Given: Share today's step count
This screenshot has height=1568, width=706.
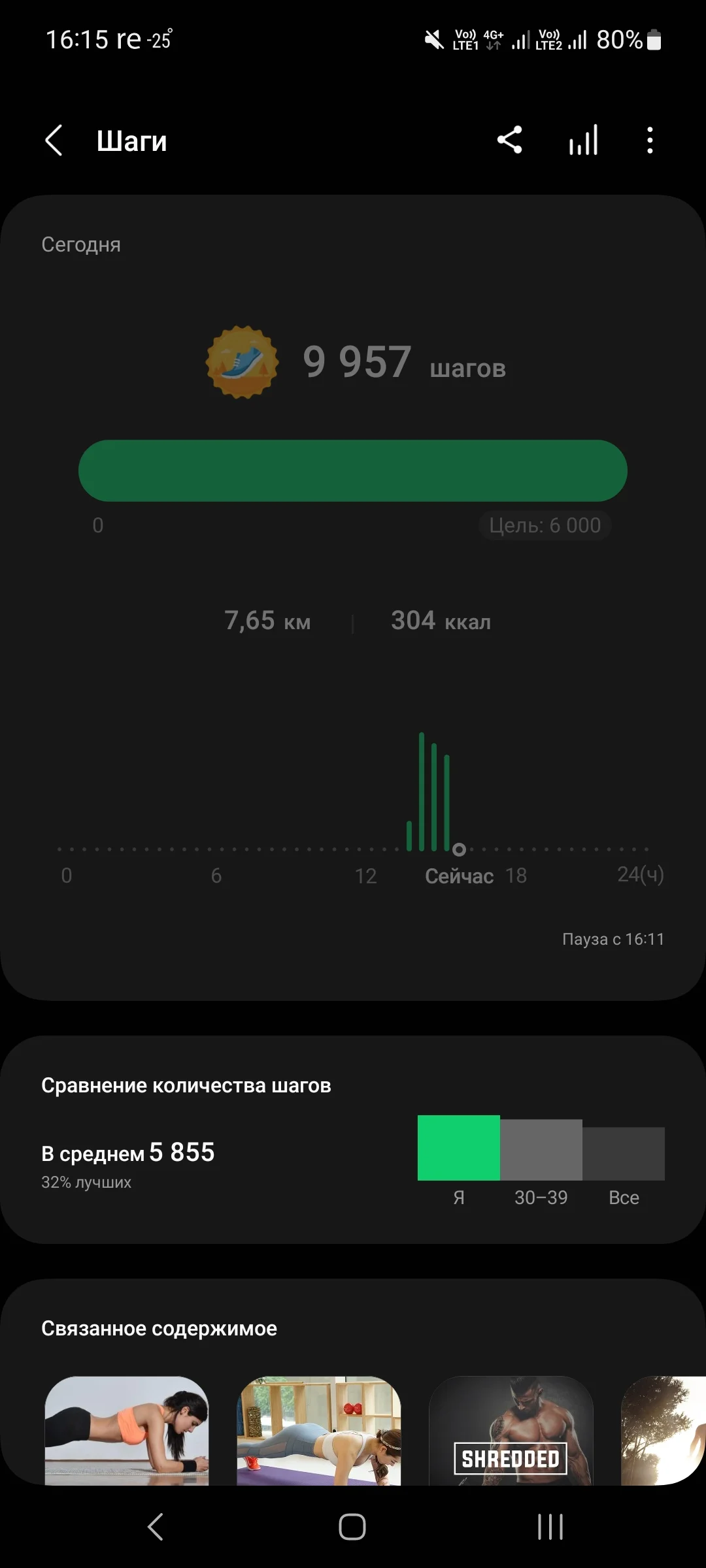Looking at the screenshot, I should [x=509, y=140].
